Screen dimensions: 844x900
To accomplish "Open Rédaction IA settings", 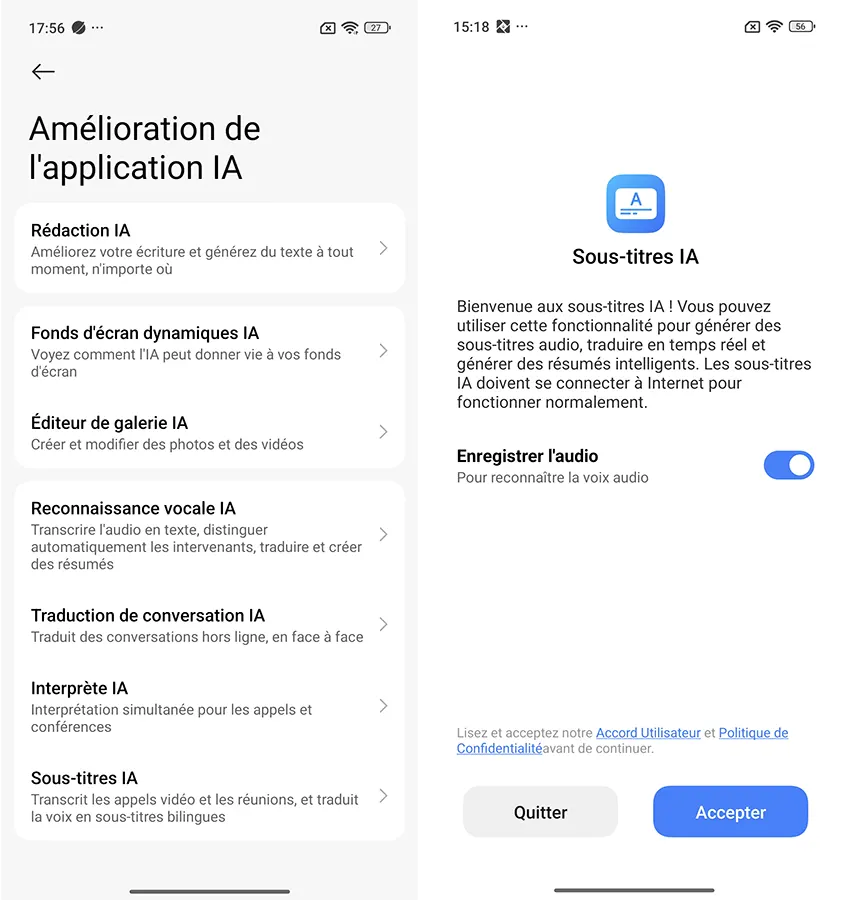I will [209, 248].
